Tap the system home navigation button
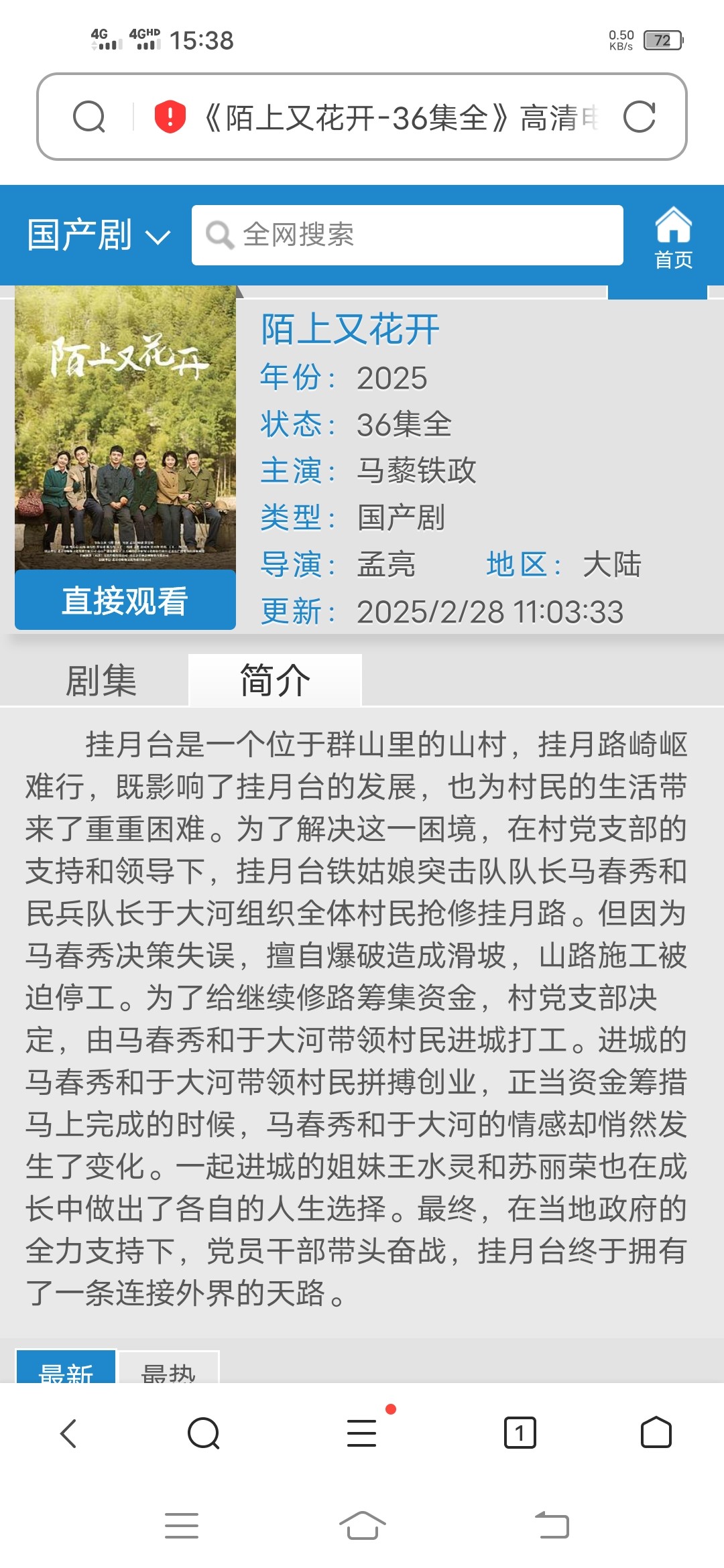This screenshot has height=1568, width=724. (x=362, y=1526)
